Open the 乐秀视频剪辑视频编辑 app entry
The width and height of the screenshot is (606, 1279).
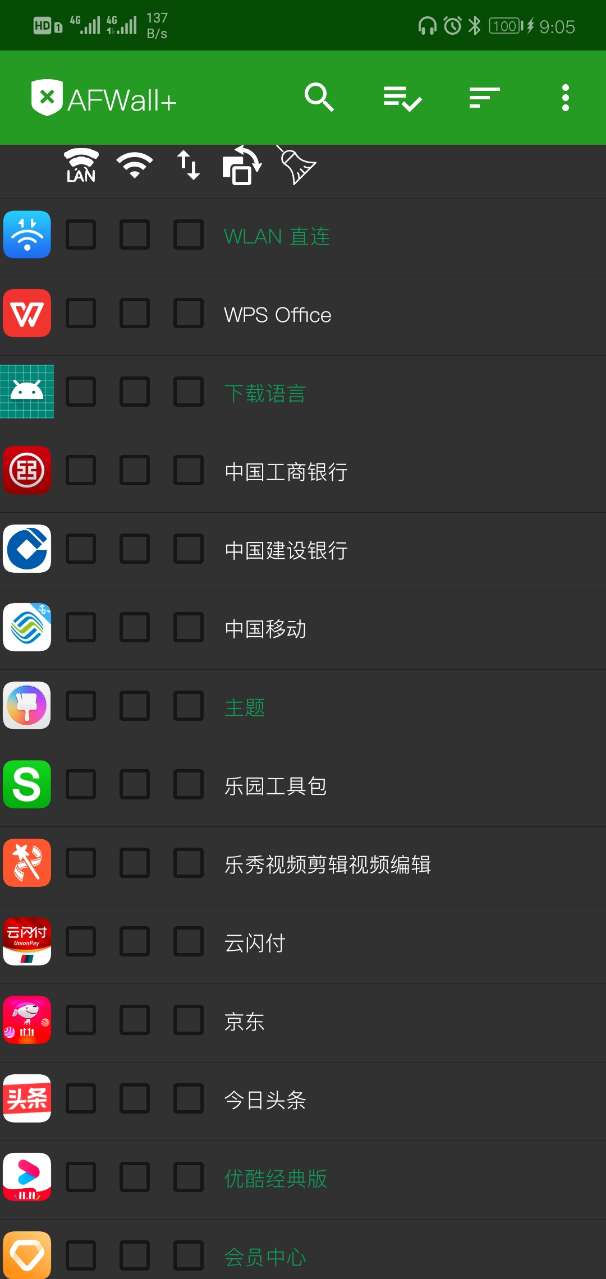coord(327,864)
